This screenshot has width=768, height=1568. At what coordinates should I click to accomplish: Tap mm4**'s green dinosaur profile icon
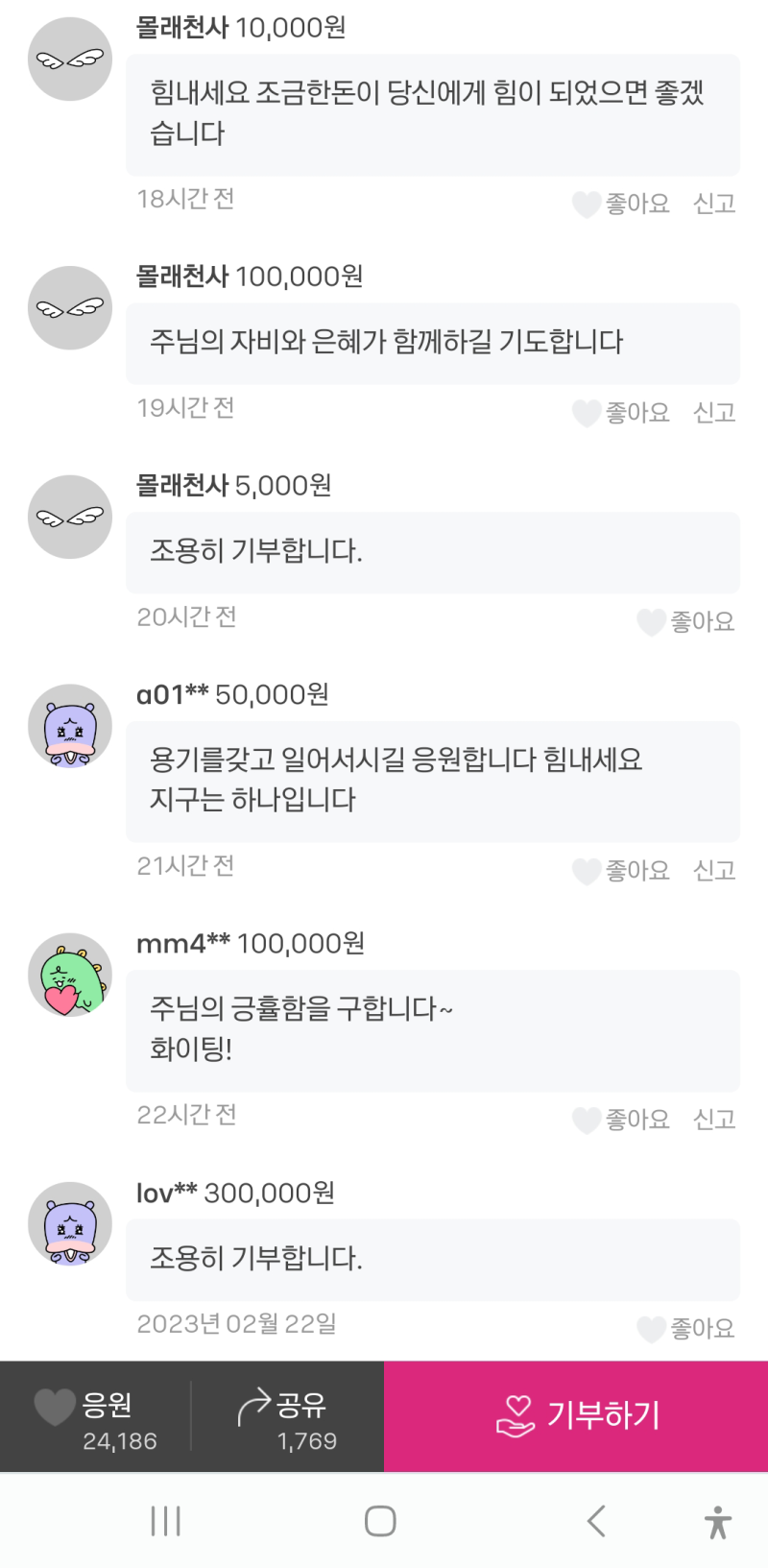coord(69,975)
